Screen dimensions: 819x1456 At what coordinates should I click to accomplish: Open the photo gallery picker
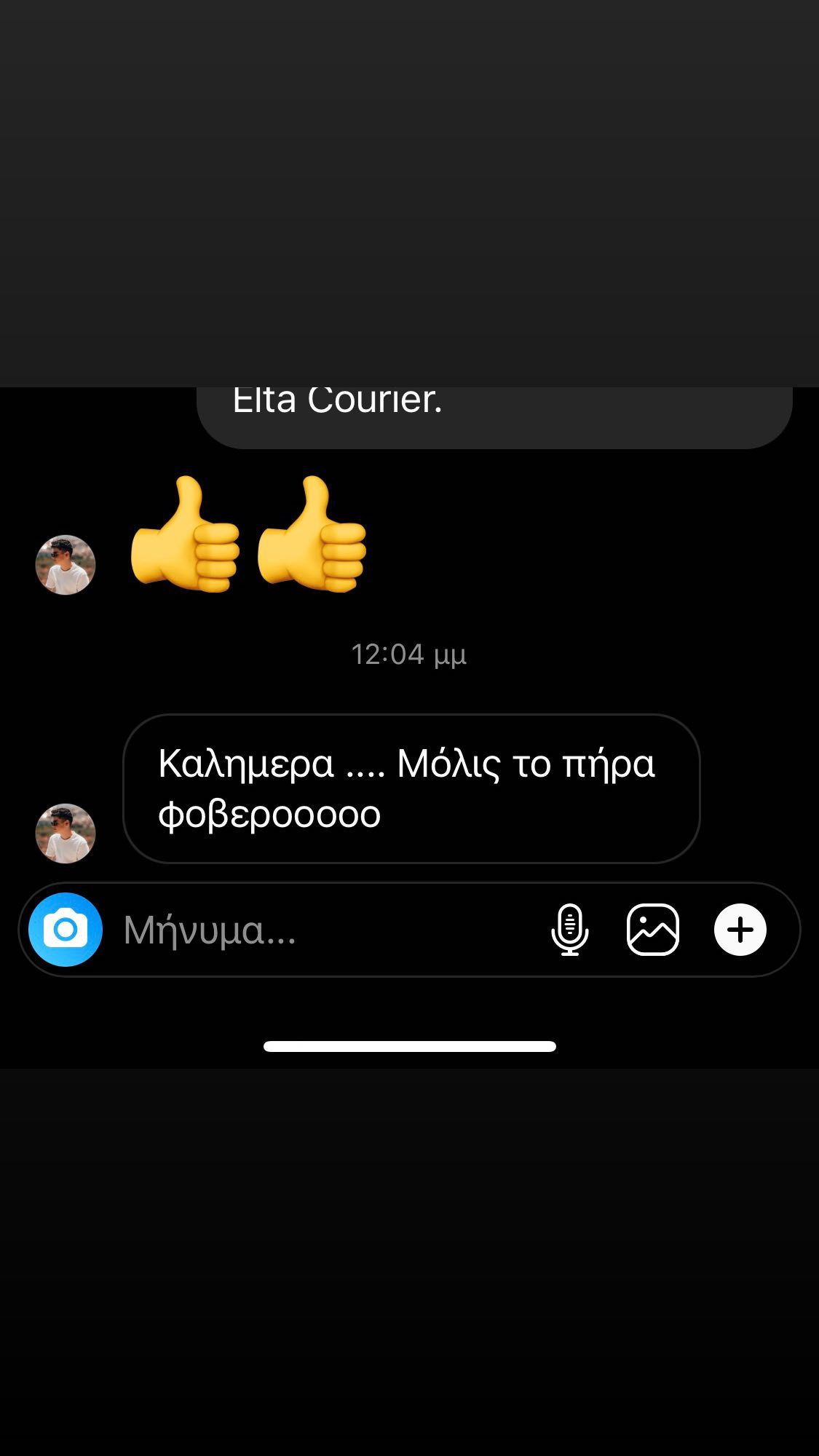pyautogui.click(x=653, y=930)
